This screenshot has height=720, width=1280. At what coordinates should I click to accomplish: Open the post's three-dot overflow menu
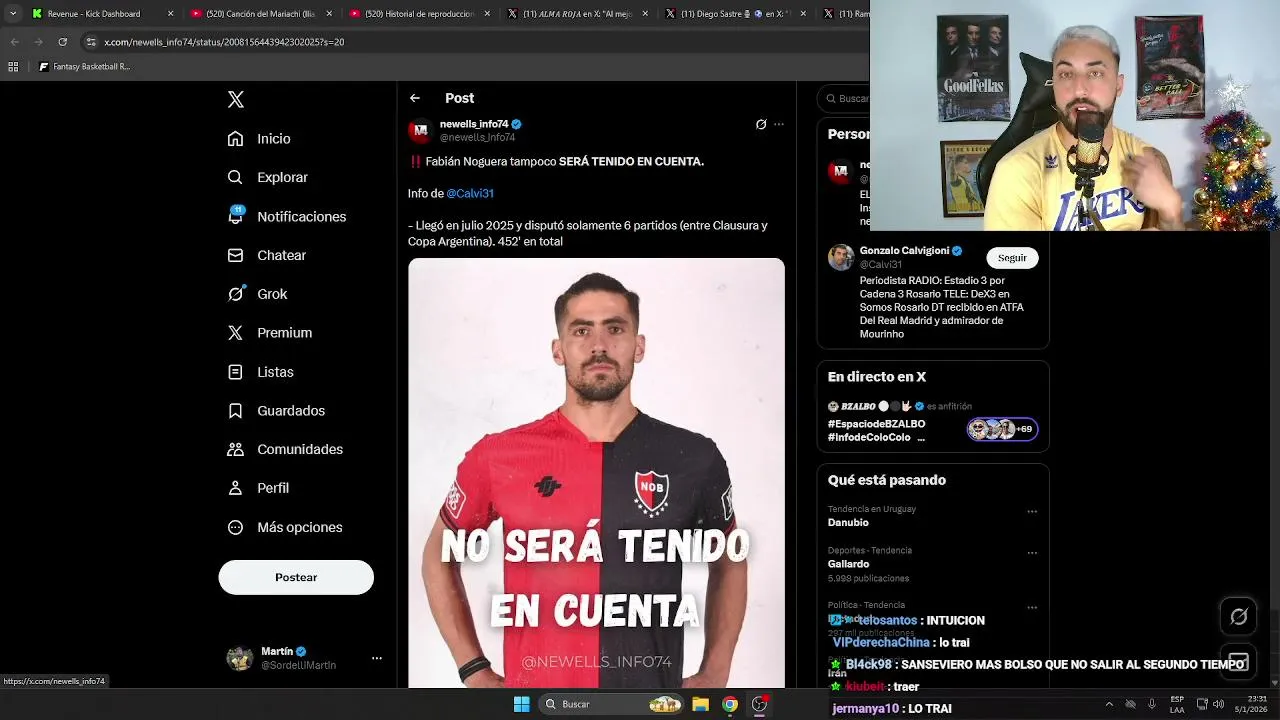[x=779, y=125]
